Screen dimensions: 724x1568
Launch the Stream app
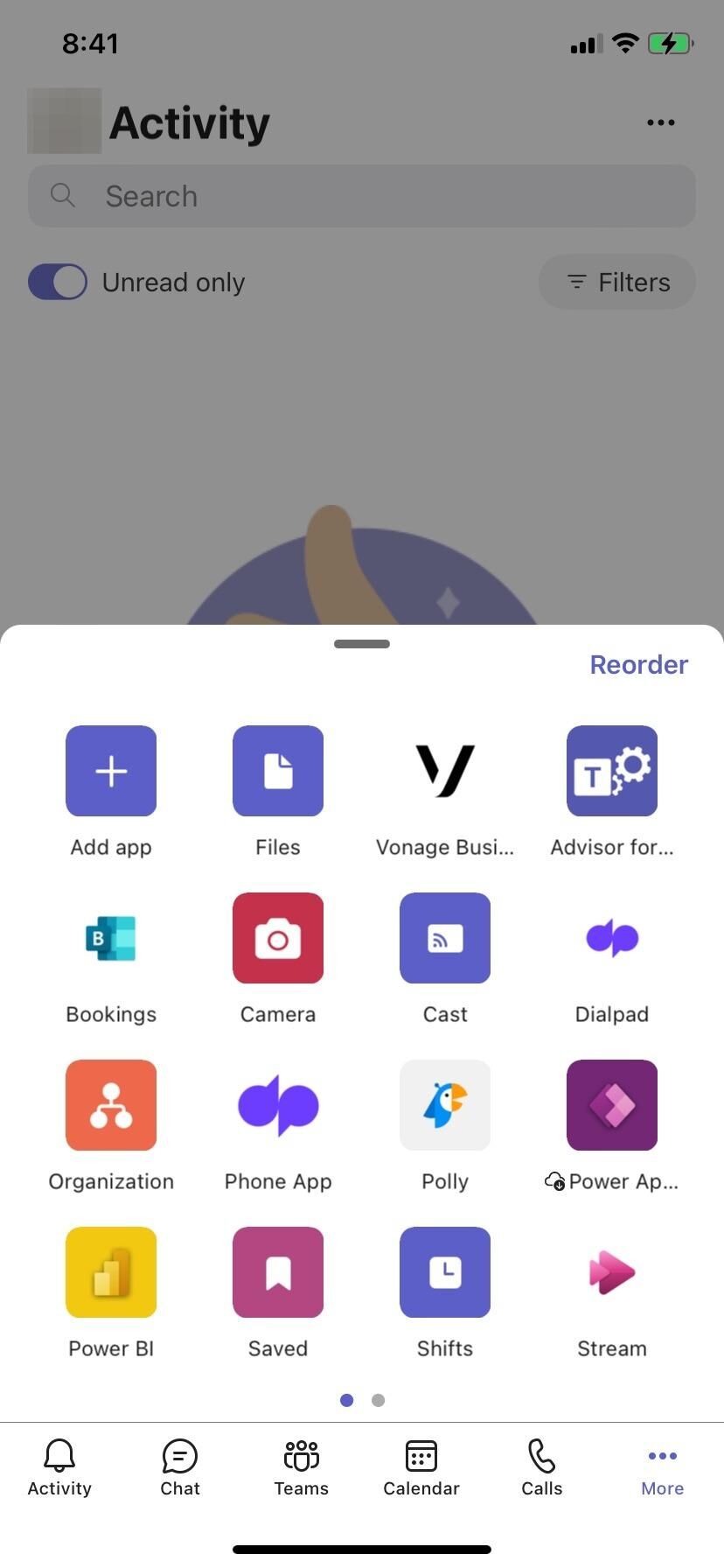pos(612,1272)
